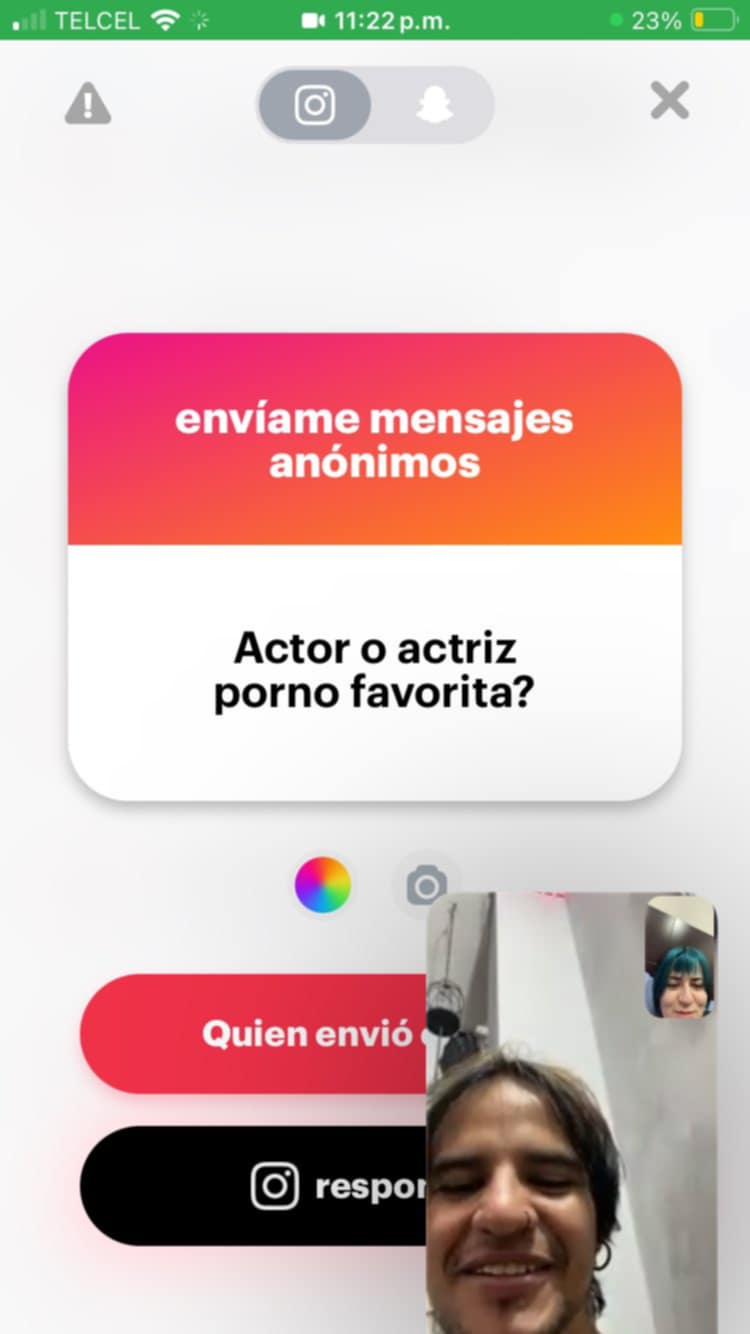Select the Instagram share option
Viewport: 750px width, 1334px height.
pyautogui.click(x=315, y=105)
